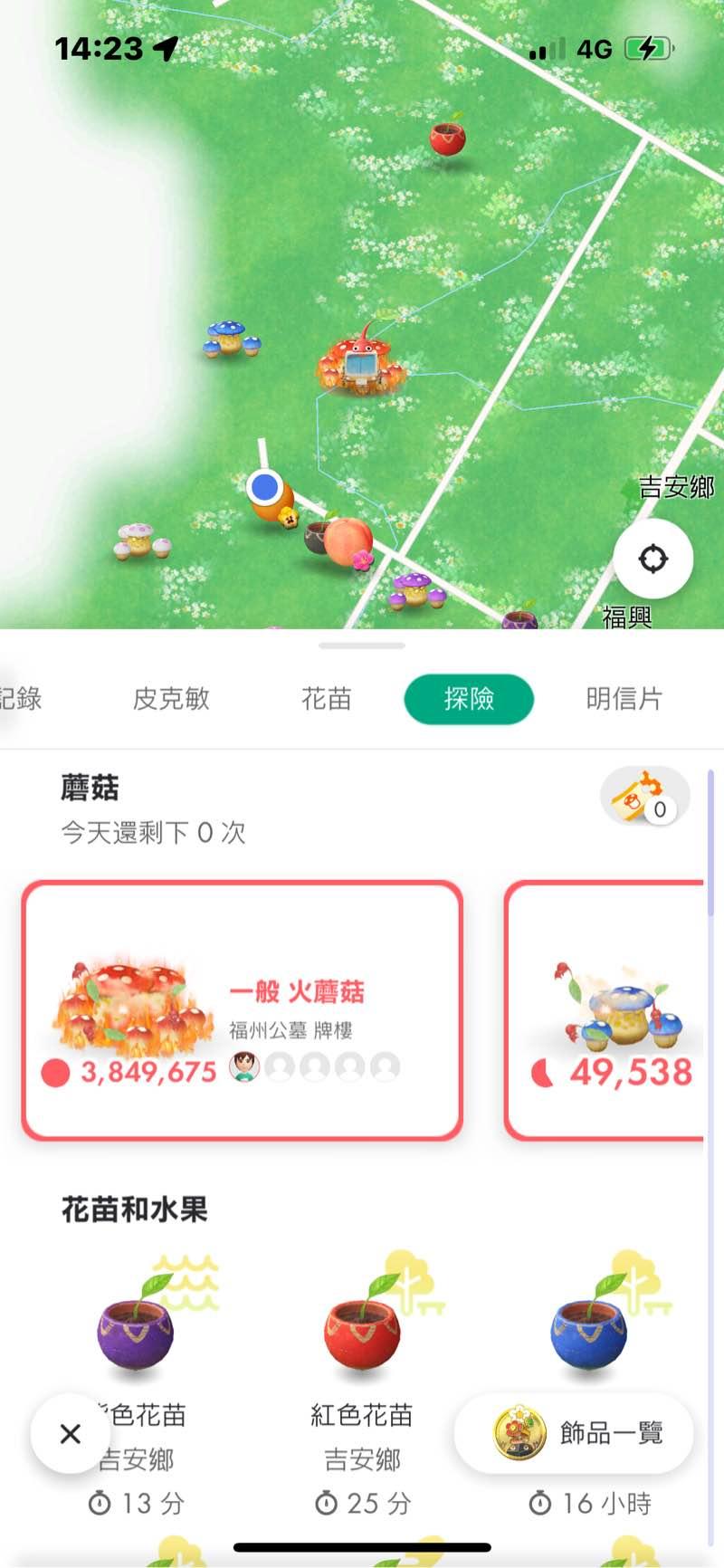The height and width of the screenshot is (1568, 724).
Task: Open the 一般 火蘑菇 card at 福州公墓 牌樓
Action: (x=243, y=1010)
